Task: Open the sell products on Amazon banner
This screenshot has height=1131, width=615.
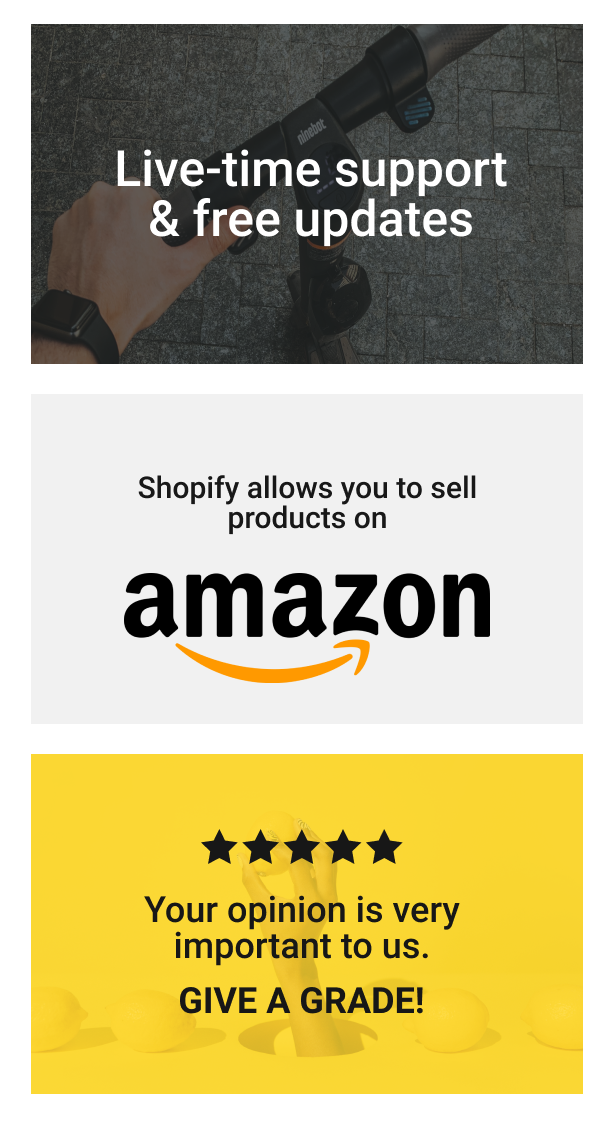Action: (307, 558)
